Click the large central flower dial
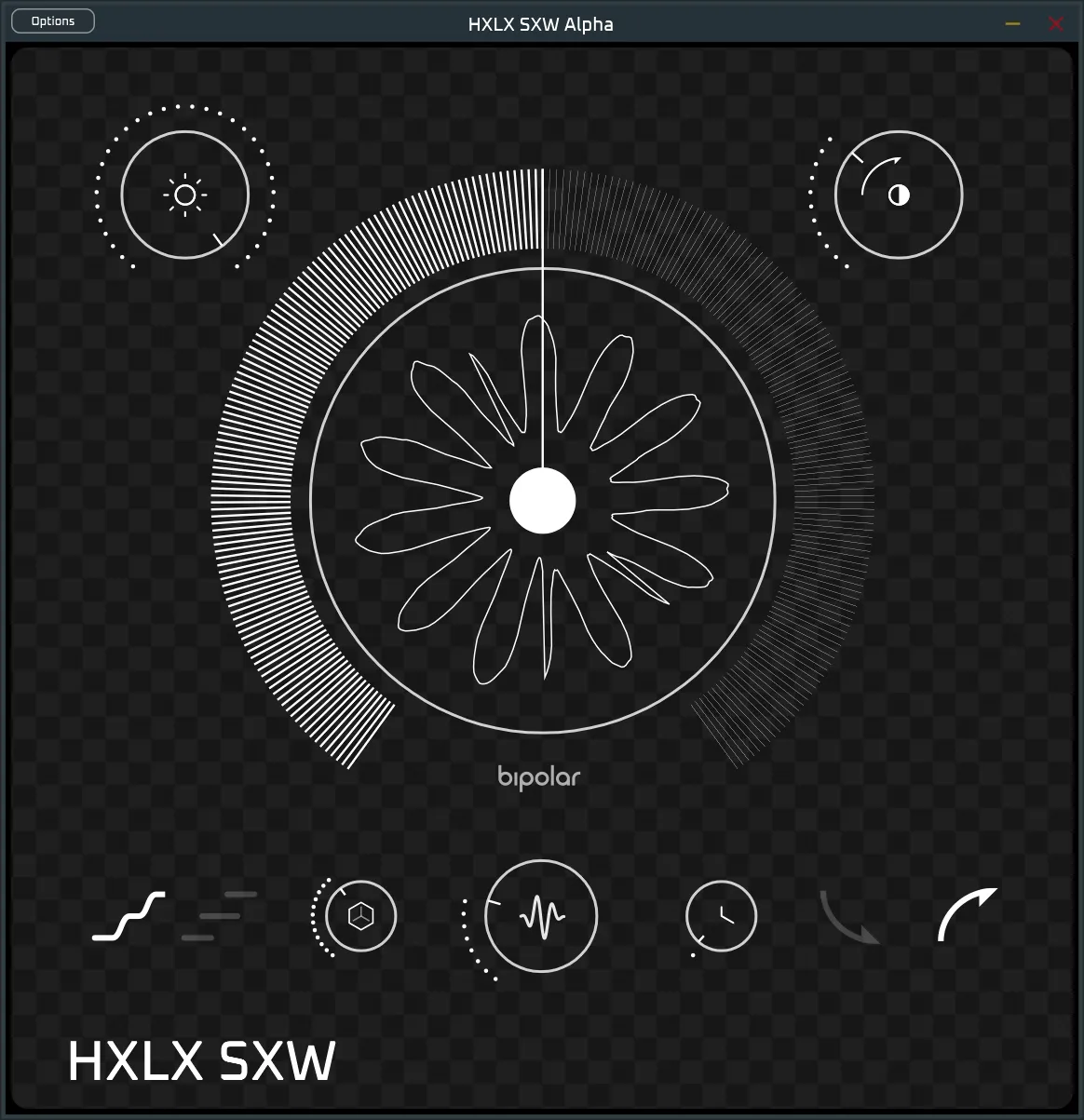The width and height of the screenshot is (1084, 1120). tap(543, 501)
